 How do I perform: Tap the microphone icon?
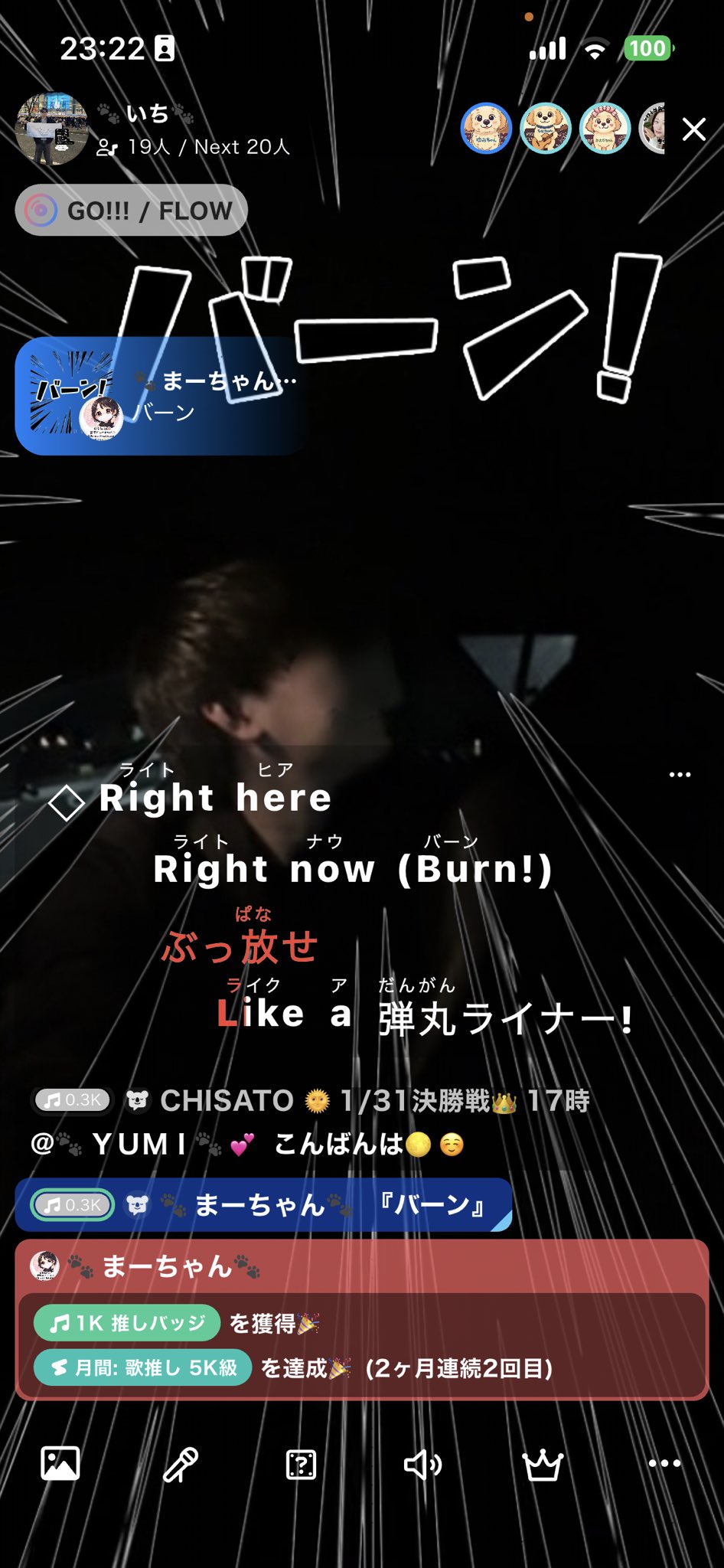coord(181,1464)
